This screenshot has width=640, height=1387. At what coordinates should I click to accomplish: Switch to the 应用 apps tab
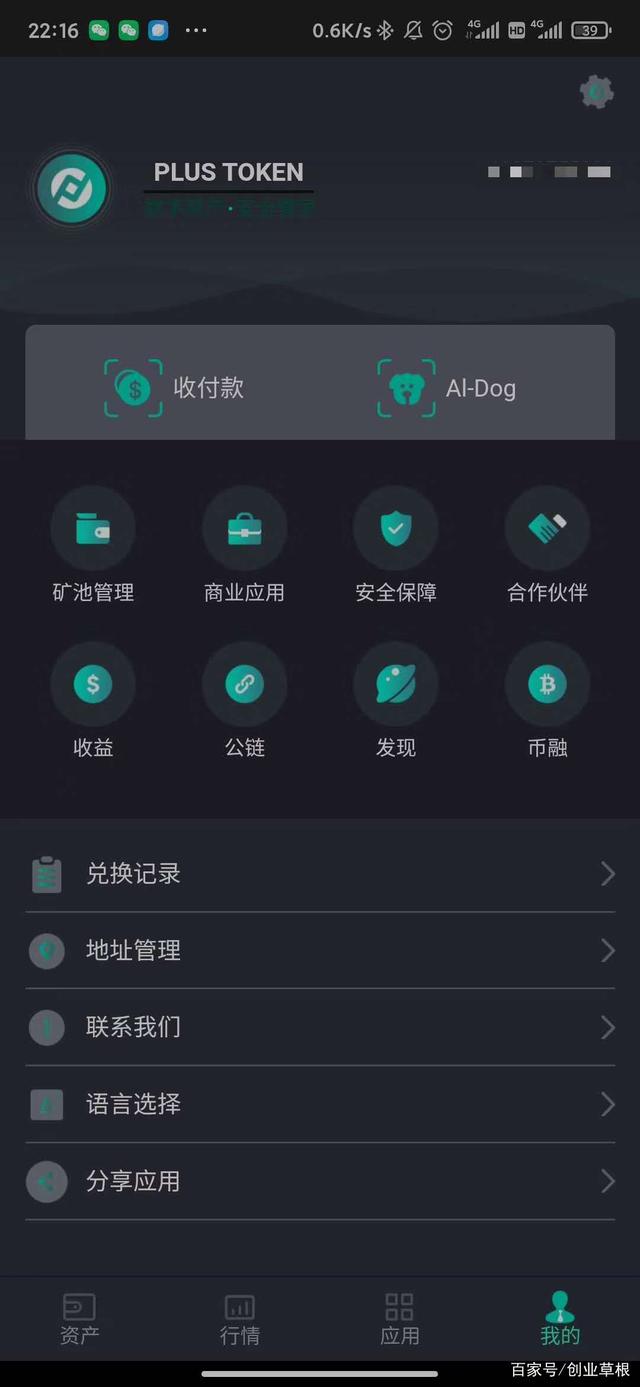[x=400, y=1318]
